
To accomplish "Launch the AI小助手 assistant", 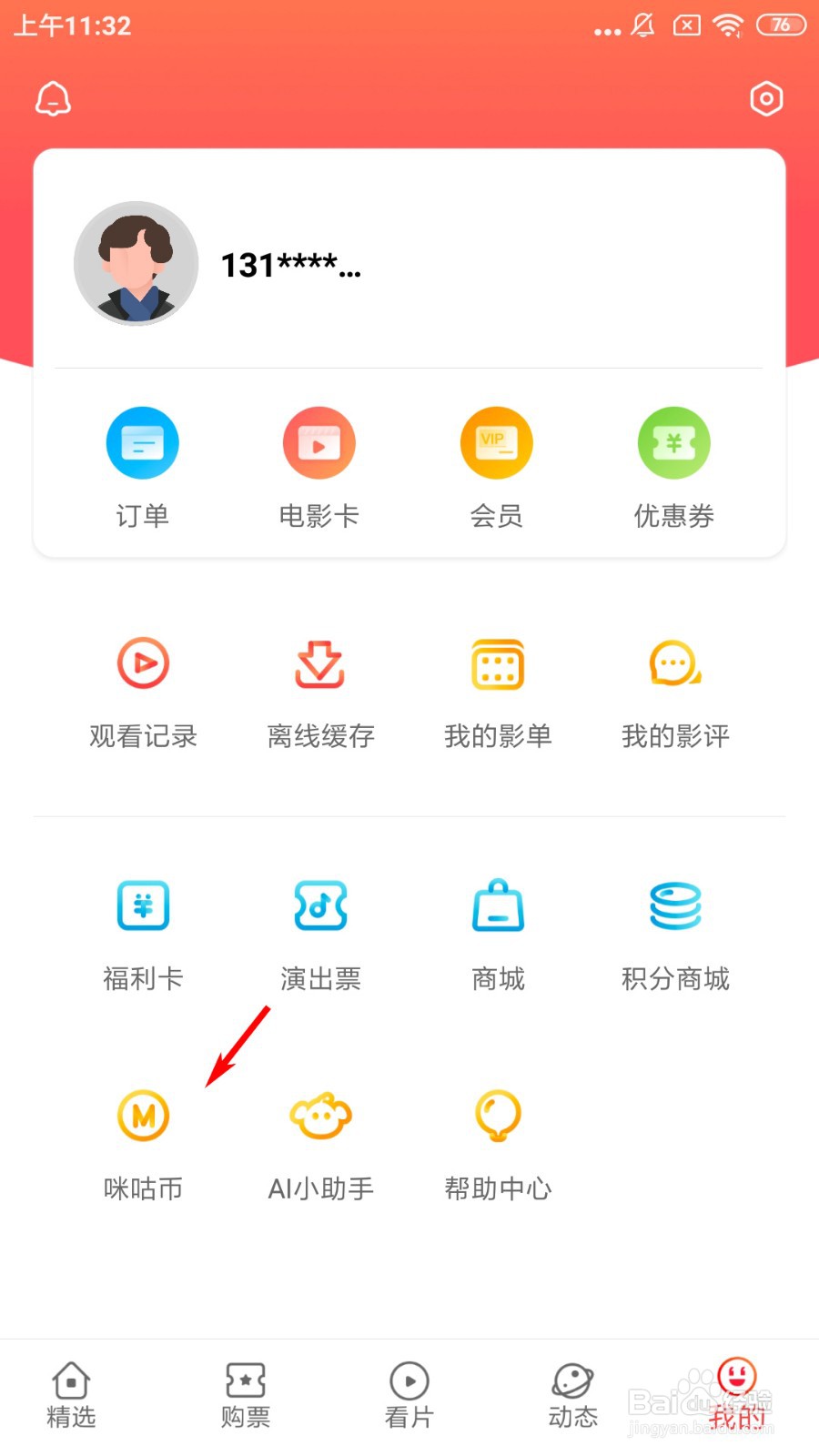I will tap(319, 1115).
